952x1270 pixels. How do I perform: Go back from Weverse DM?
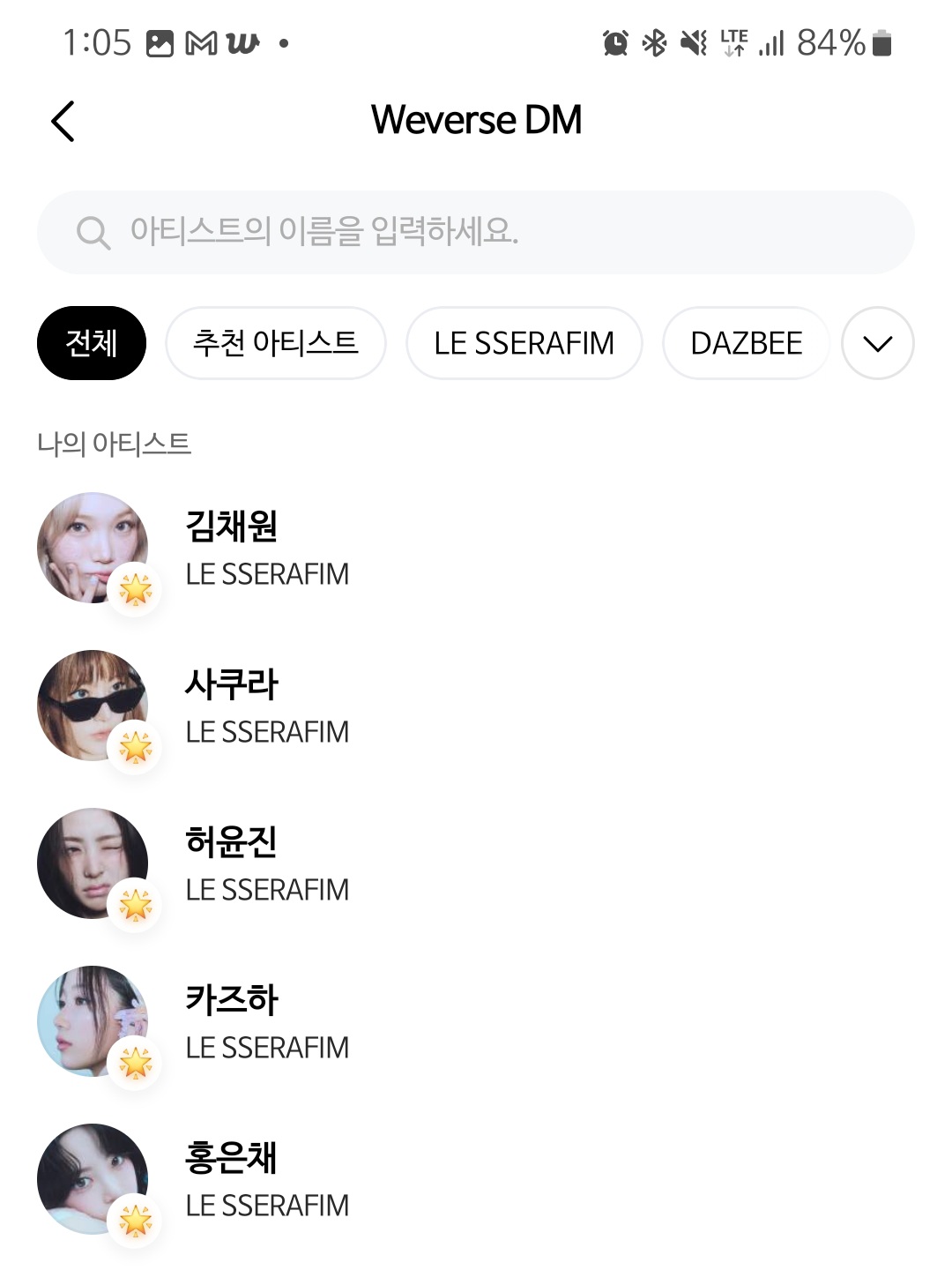click(x=63, y=121)
